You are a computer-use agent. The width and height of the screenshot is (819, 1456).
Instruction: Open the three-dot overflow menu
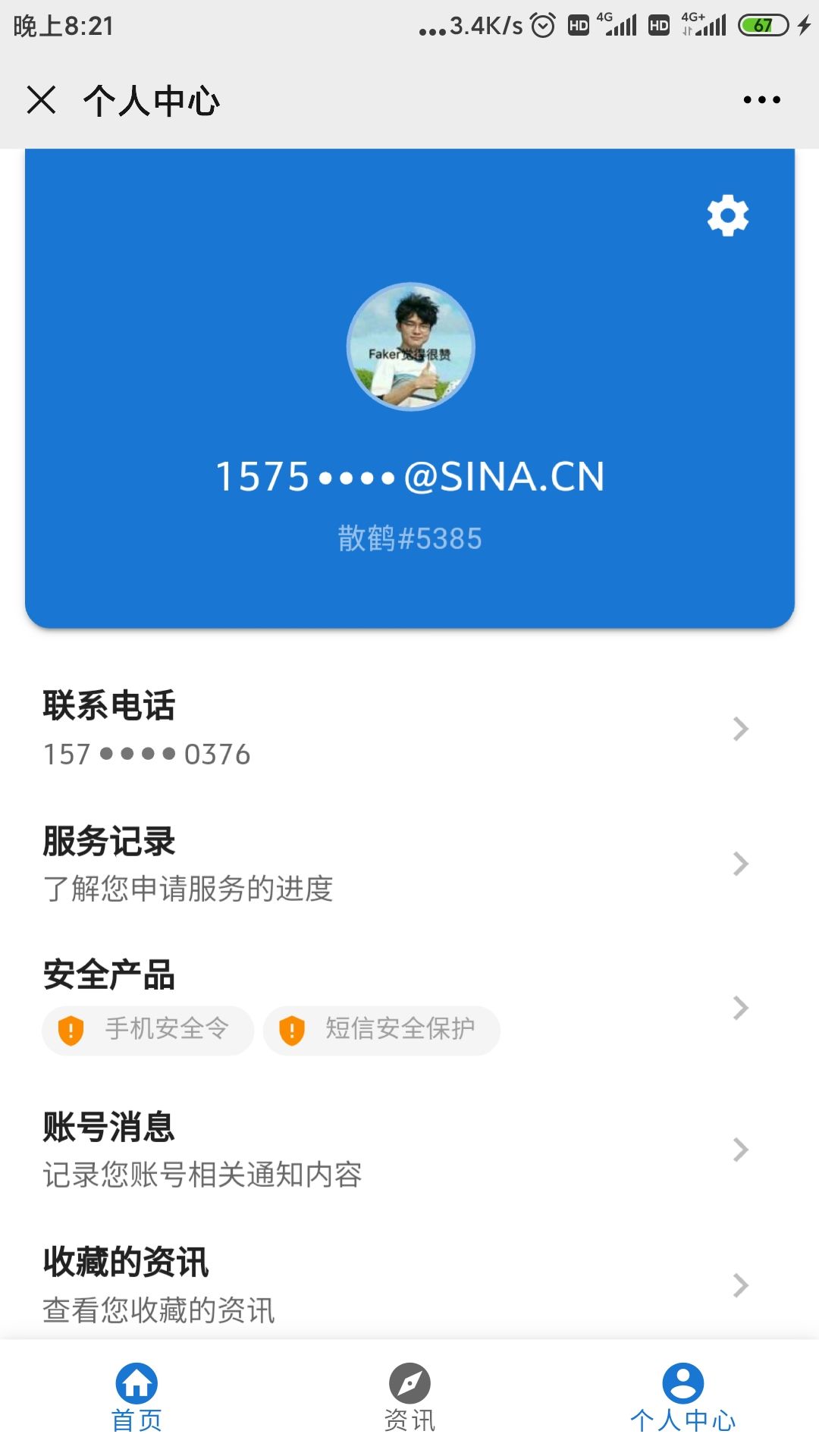761,100
